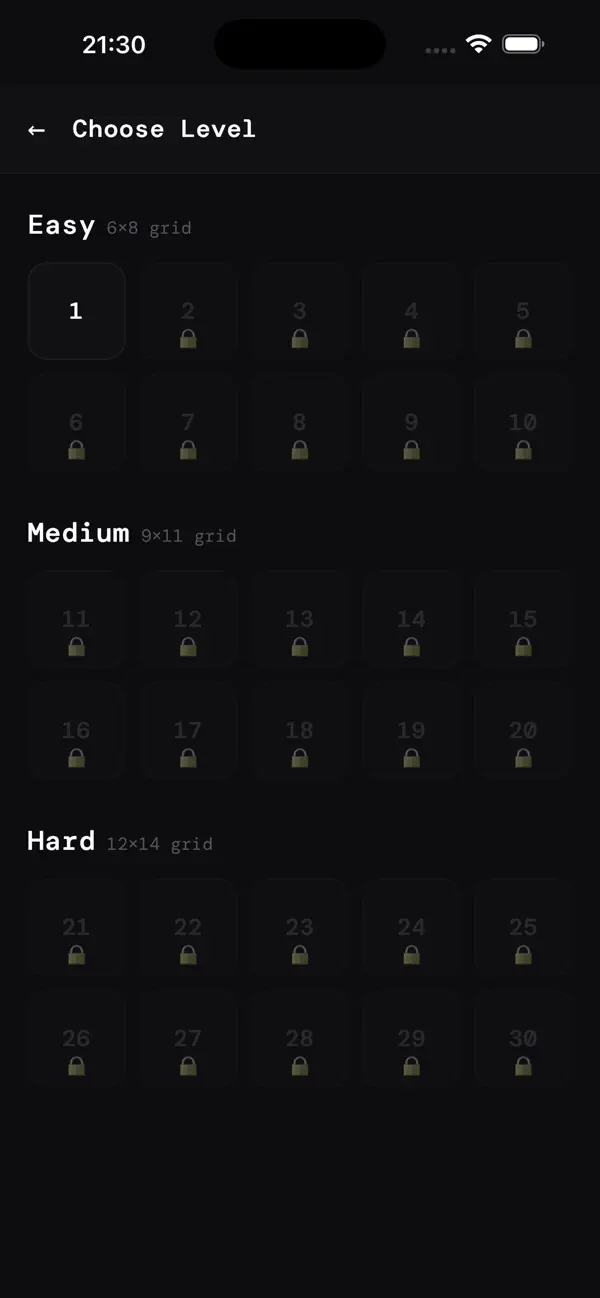Select locked level 5
The height and width of the screenshot is (1298, 600).
tap(523, 311)
